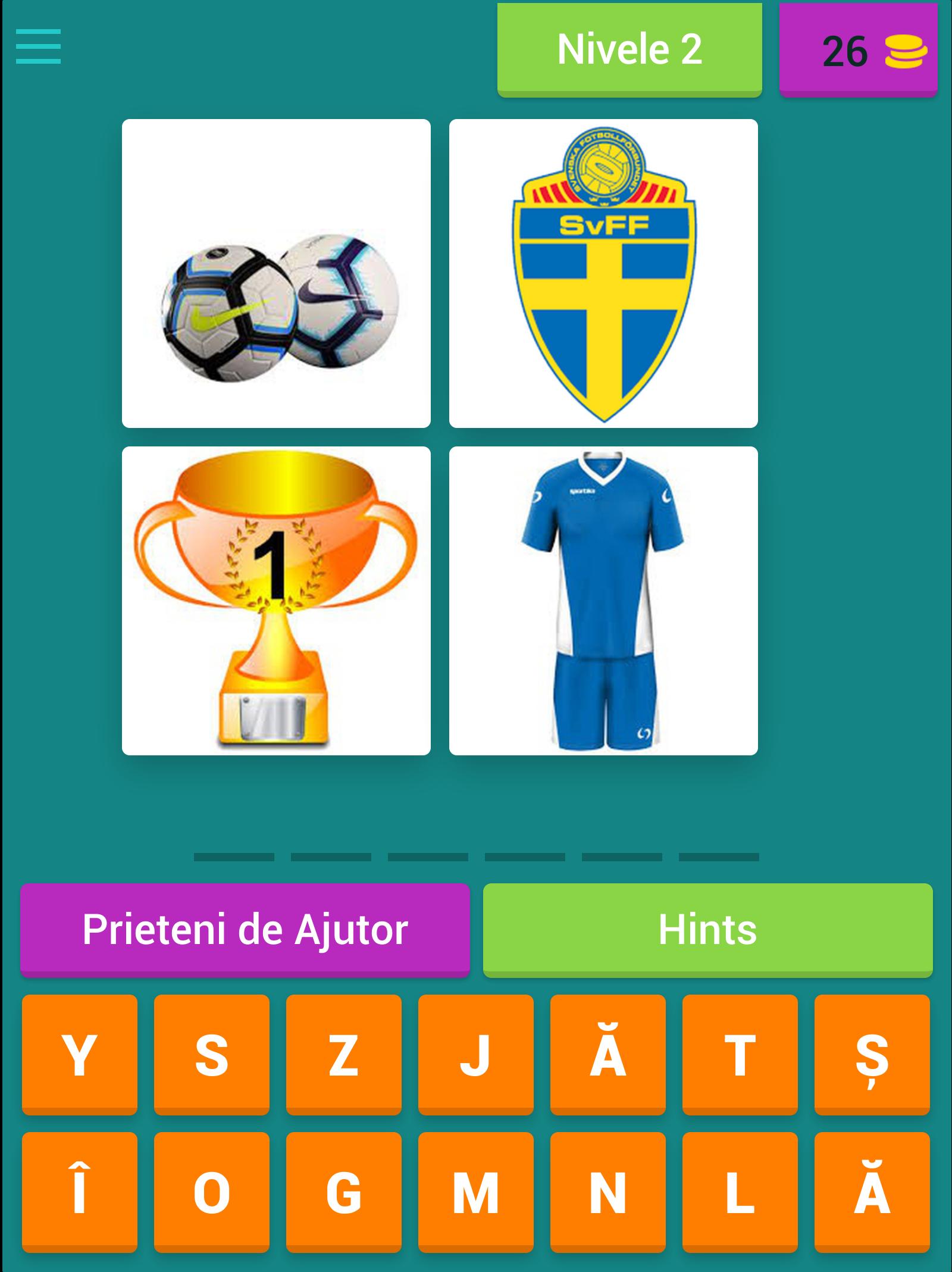Select the letter T tile
The height and width of the screenshot is (1272, 952).
pyautogui.click(x=740, y=1054)
